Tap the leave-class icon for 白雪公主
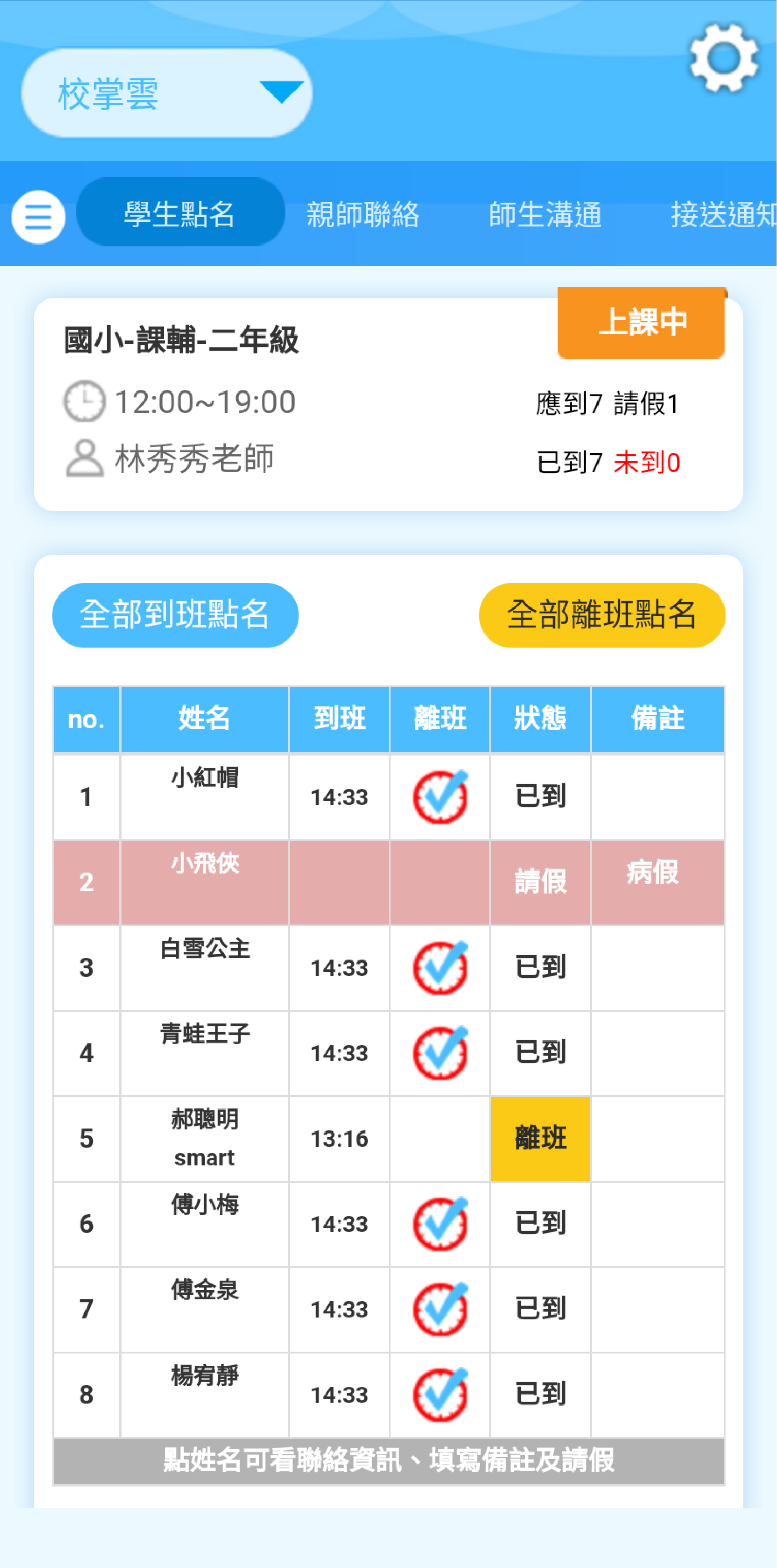 440,967
